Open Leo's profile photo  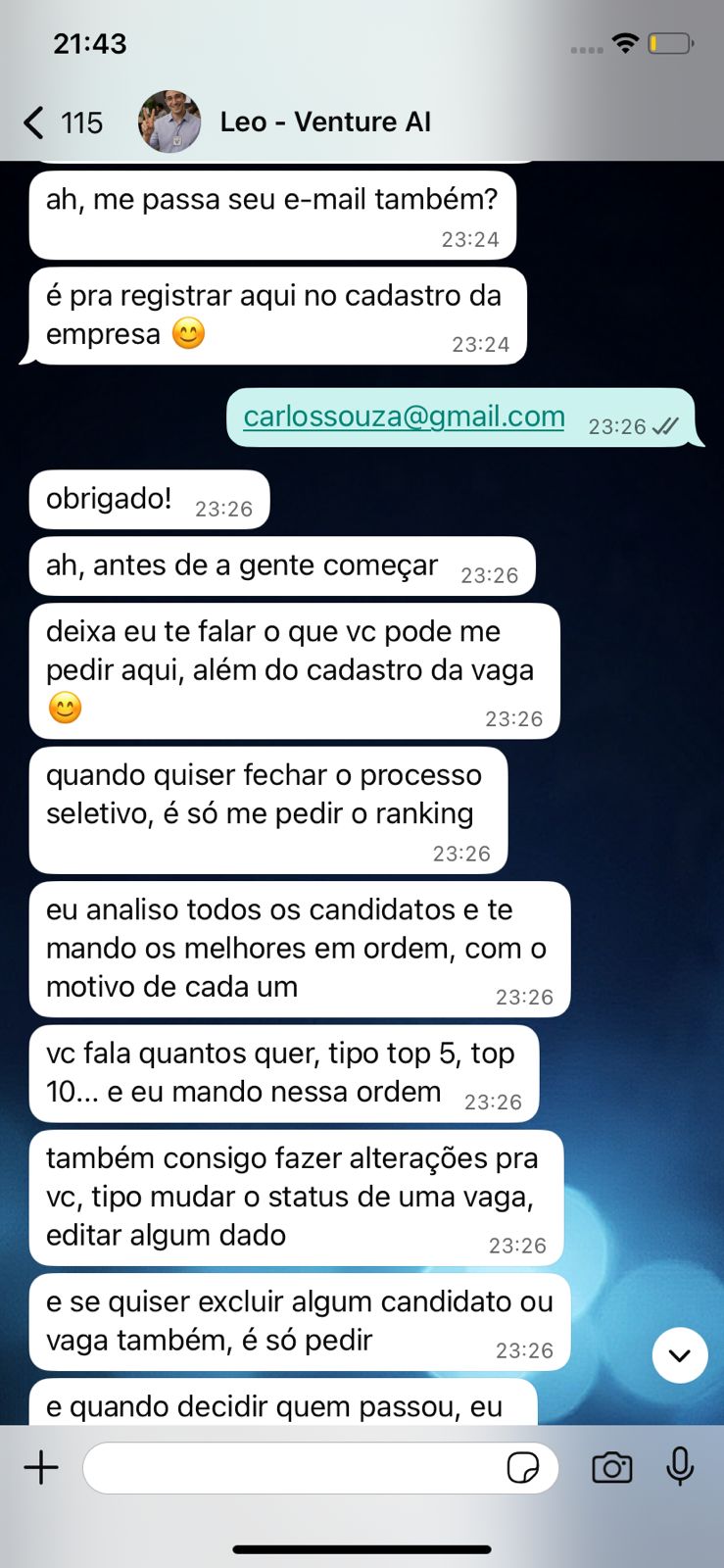click(170, 122)
